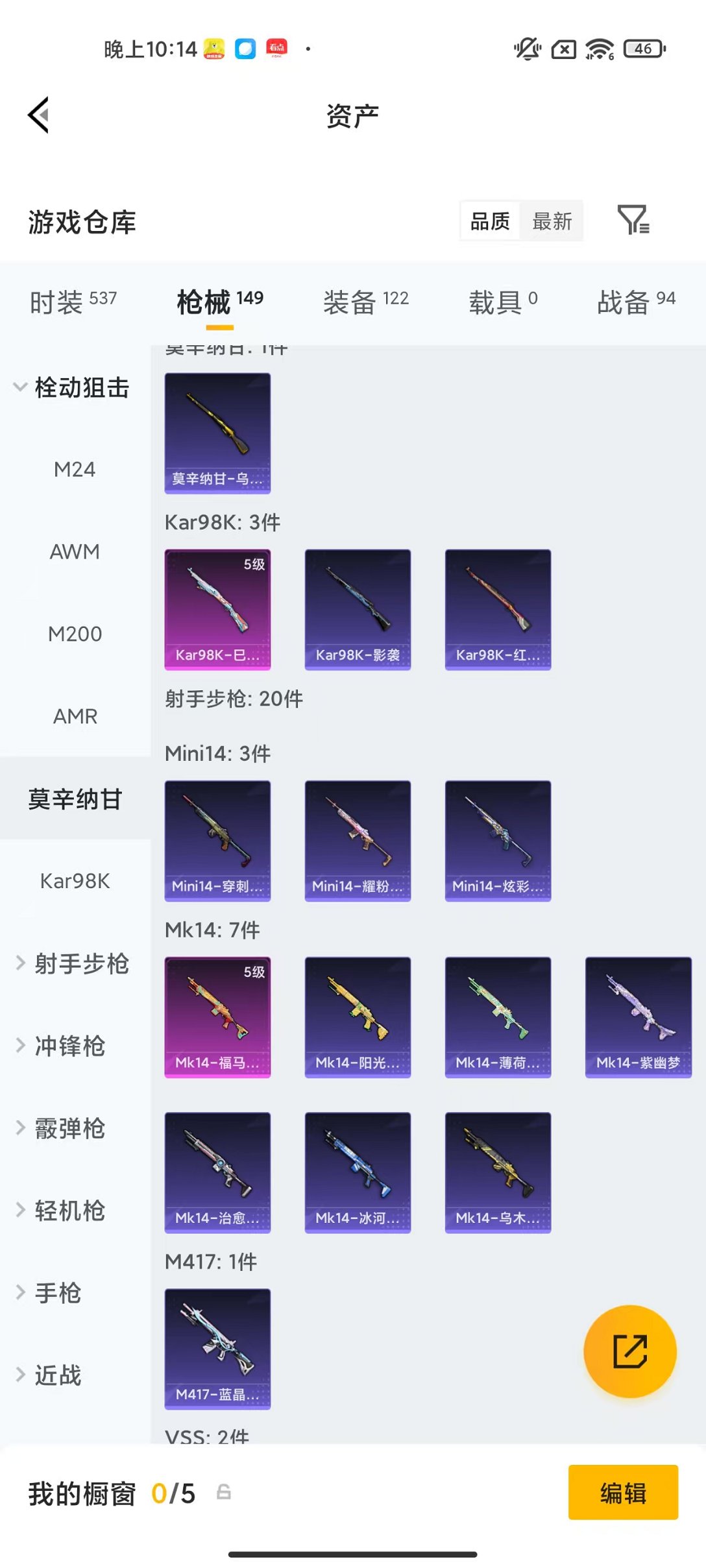
Task: Tap the battery indicator in the status bar
Action: pos(641,49)
